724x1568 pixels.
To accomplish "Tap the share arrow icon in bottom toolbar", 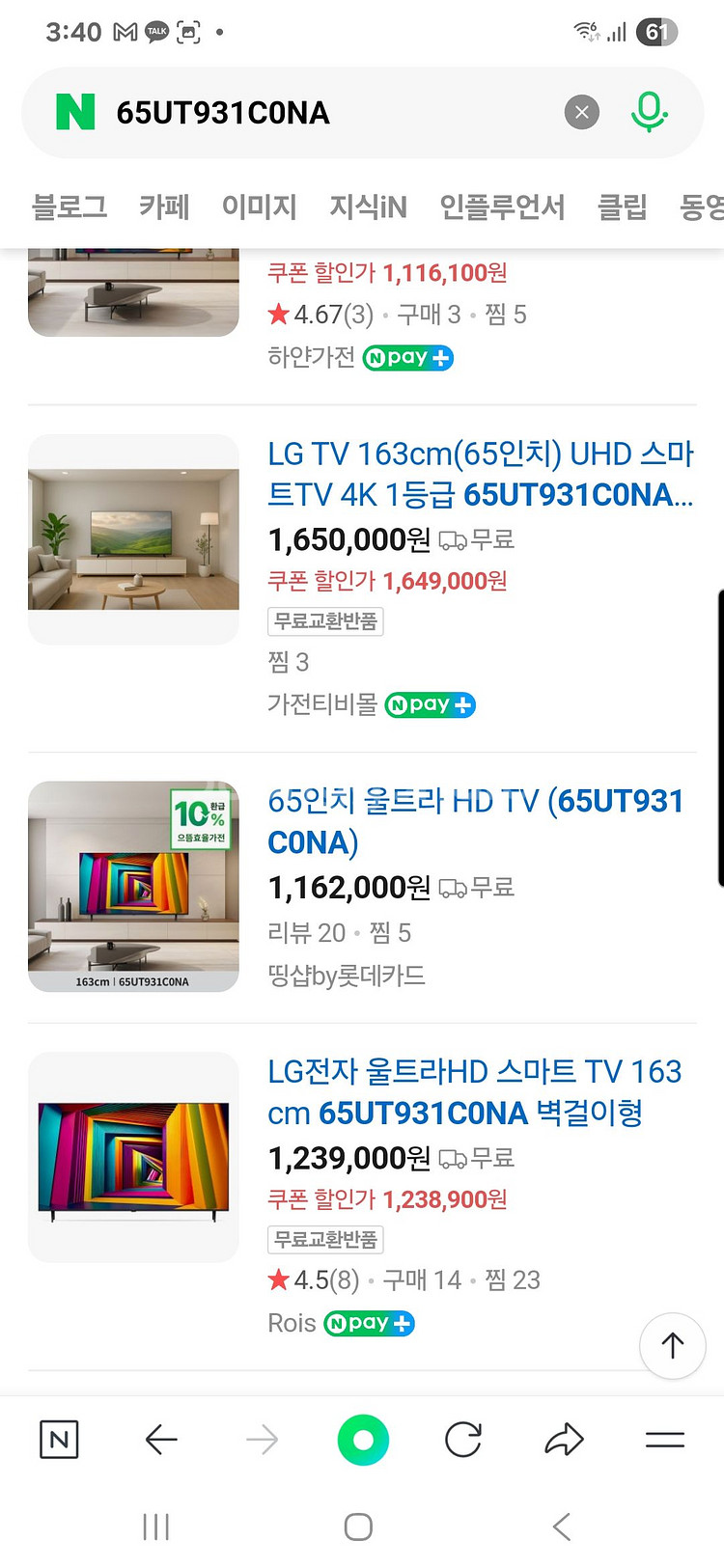I will point(564,1439).
